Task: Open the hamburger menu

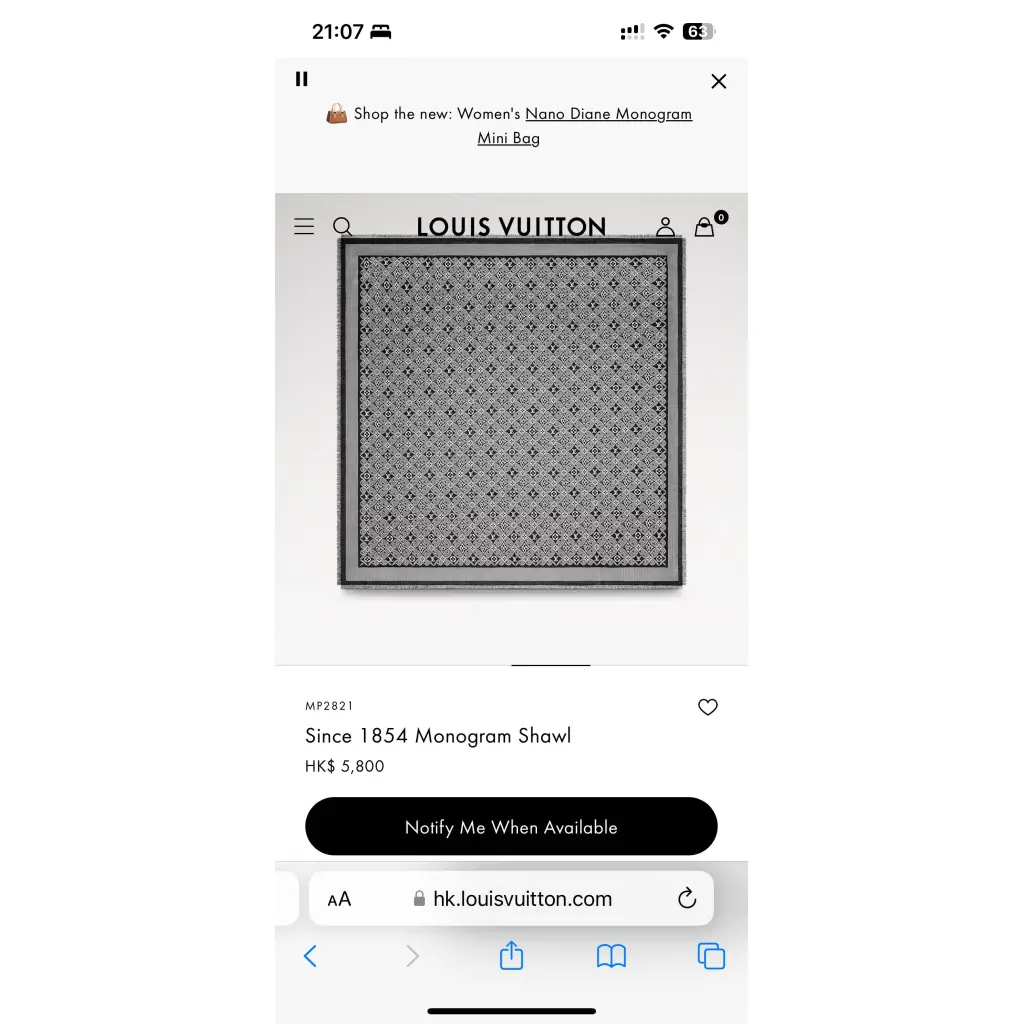Action: (304, 227)
